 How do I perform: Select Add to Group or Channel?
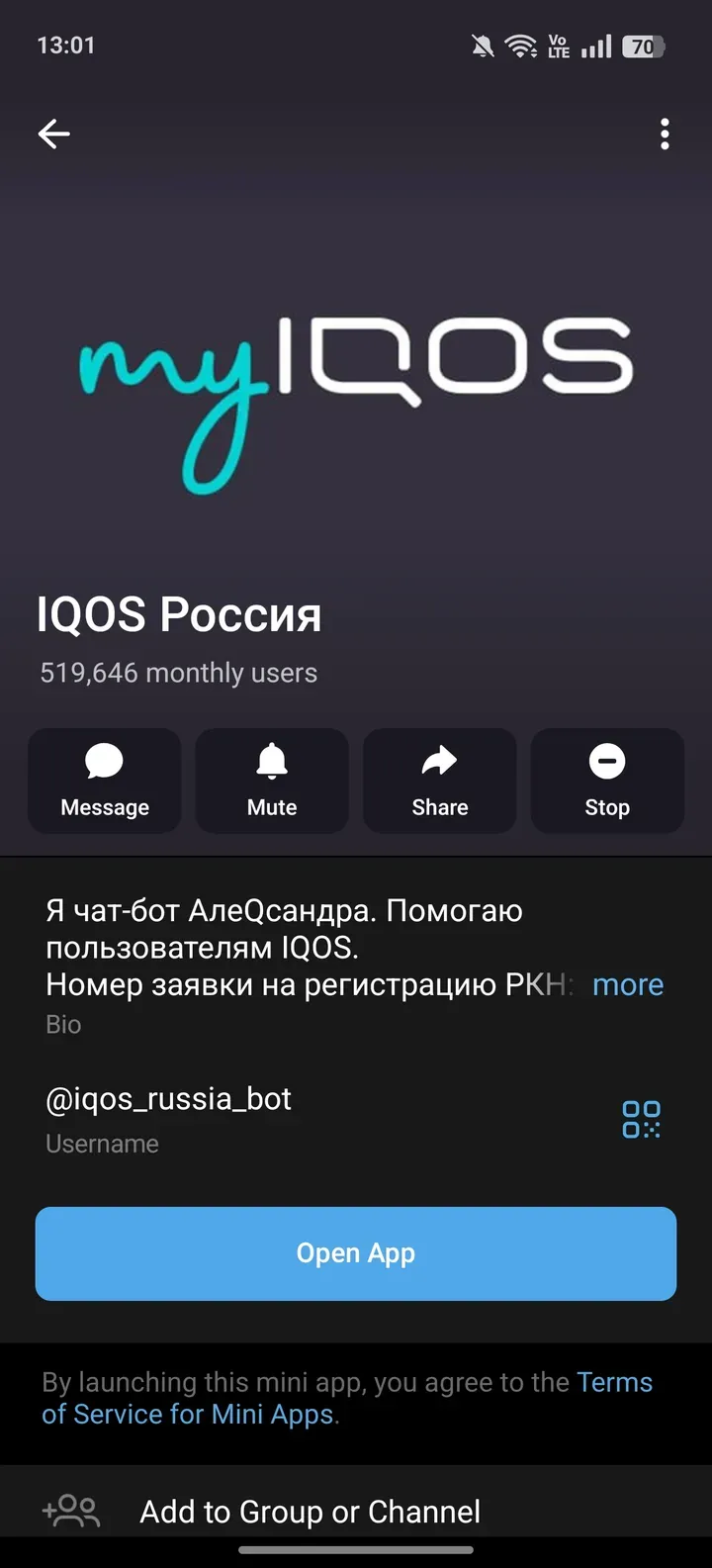(x=311, y=1511)
